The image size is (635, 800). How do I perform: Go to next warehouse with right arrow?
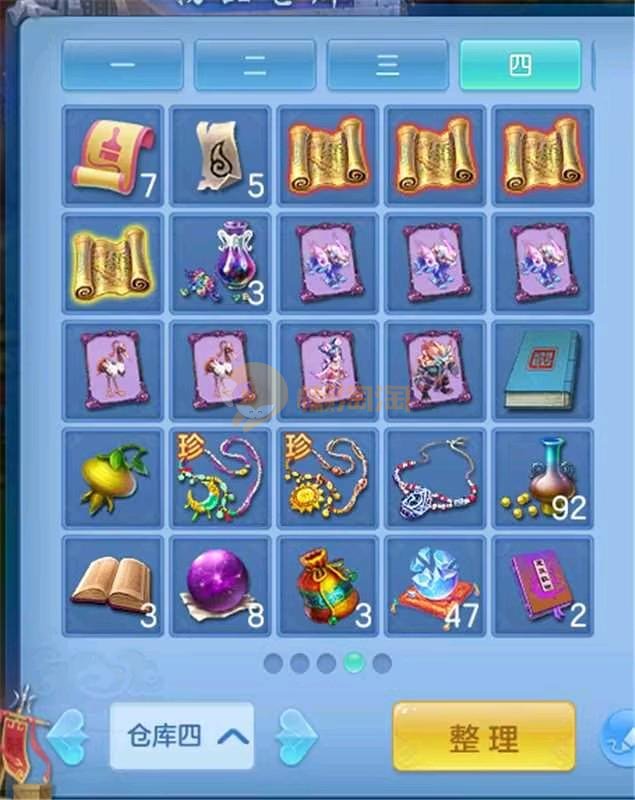(x=296, y=737)
